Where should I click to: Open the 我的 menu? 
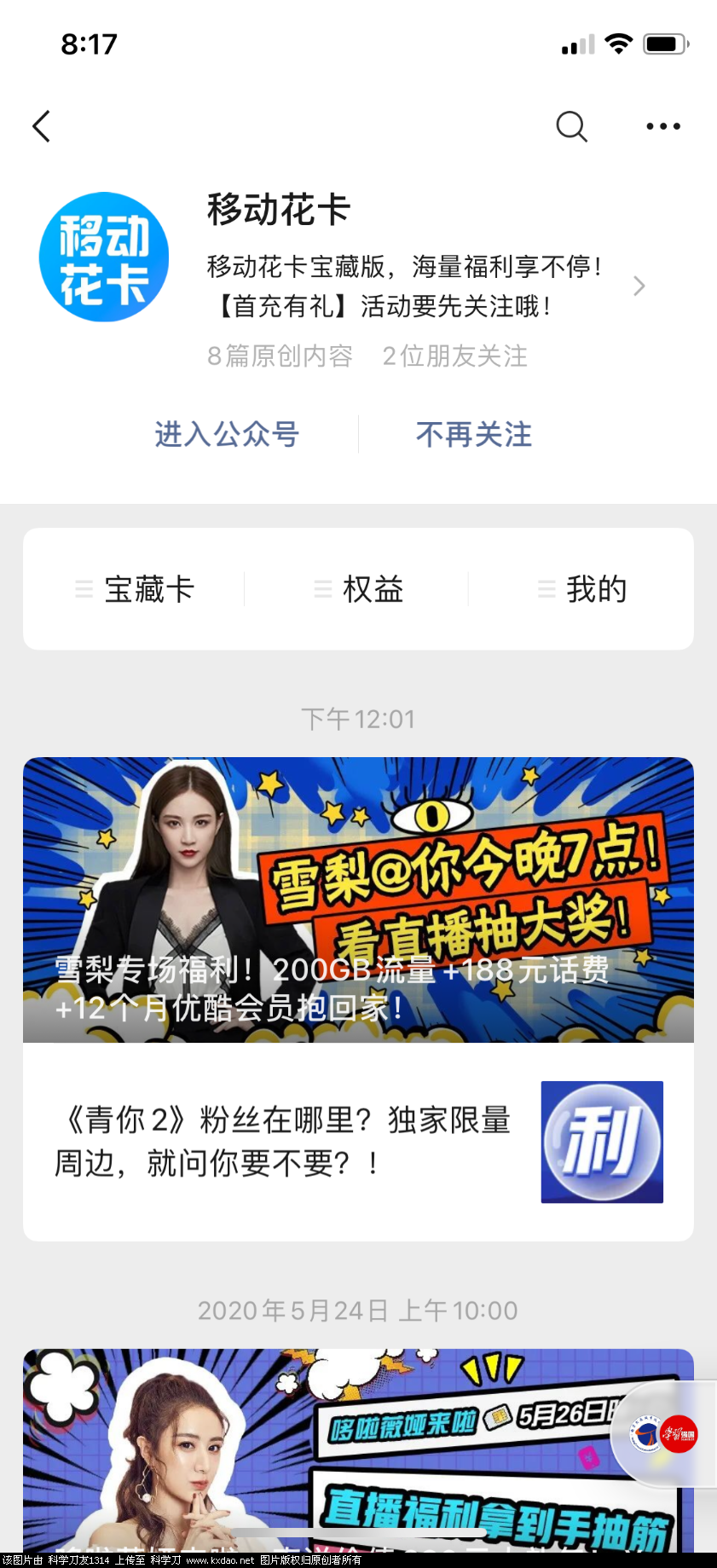[x=582, y=589]
